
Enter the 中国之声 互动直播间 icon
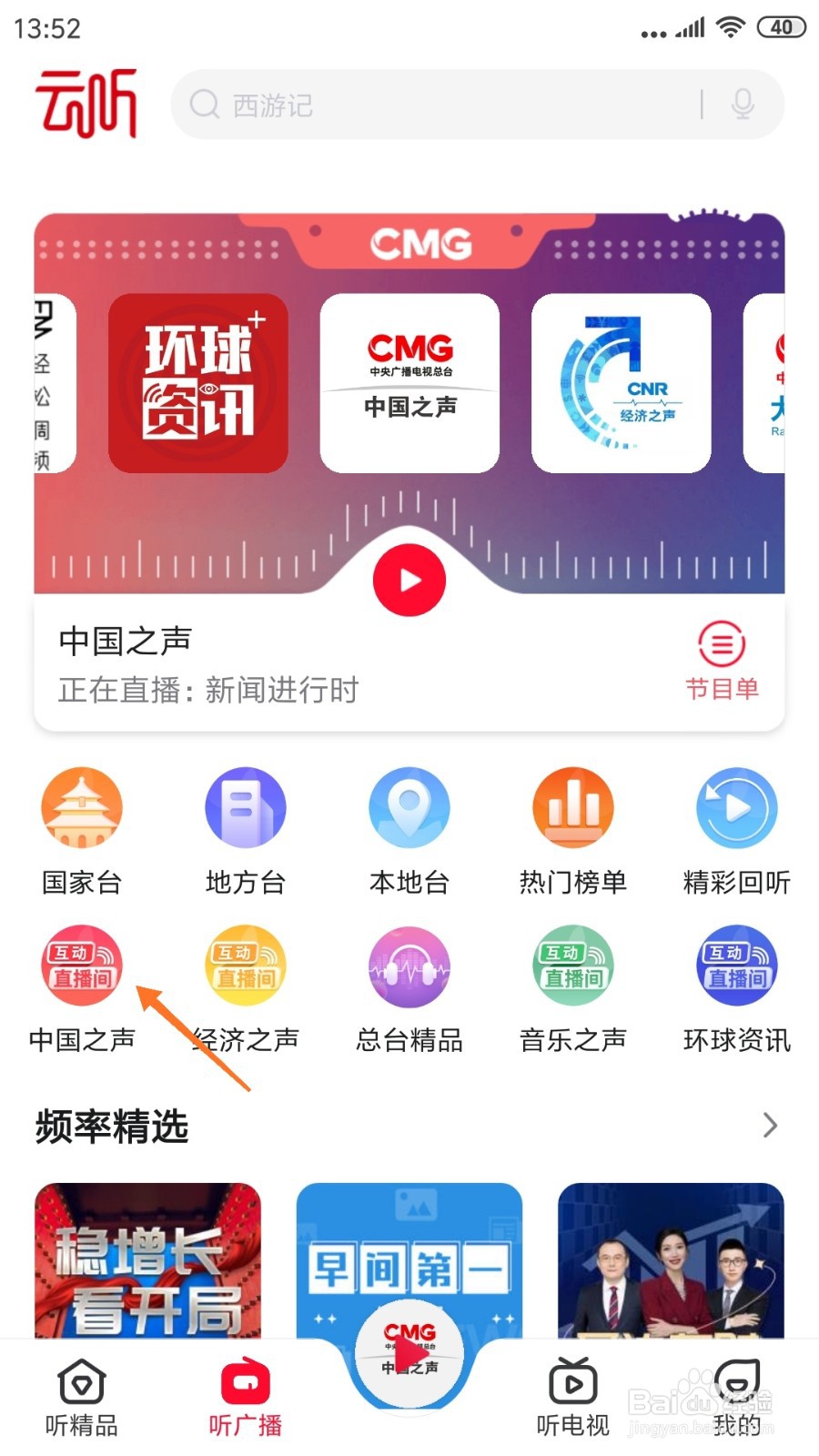(x=81, y=965)
